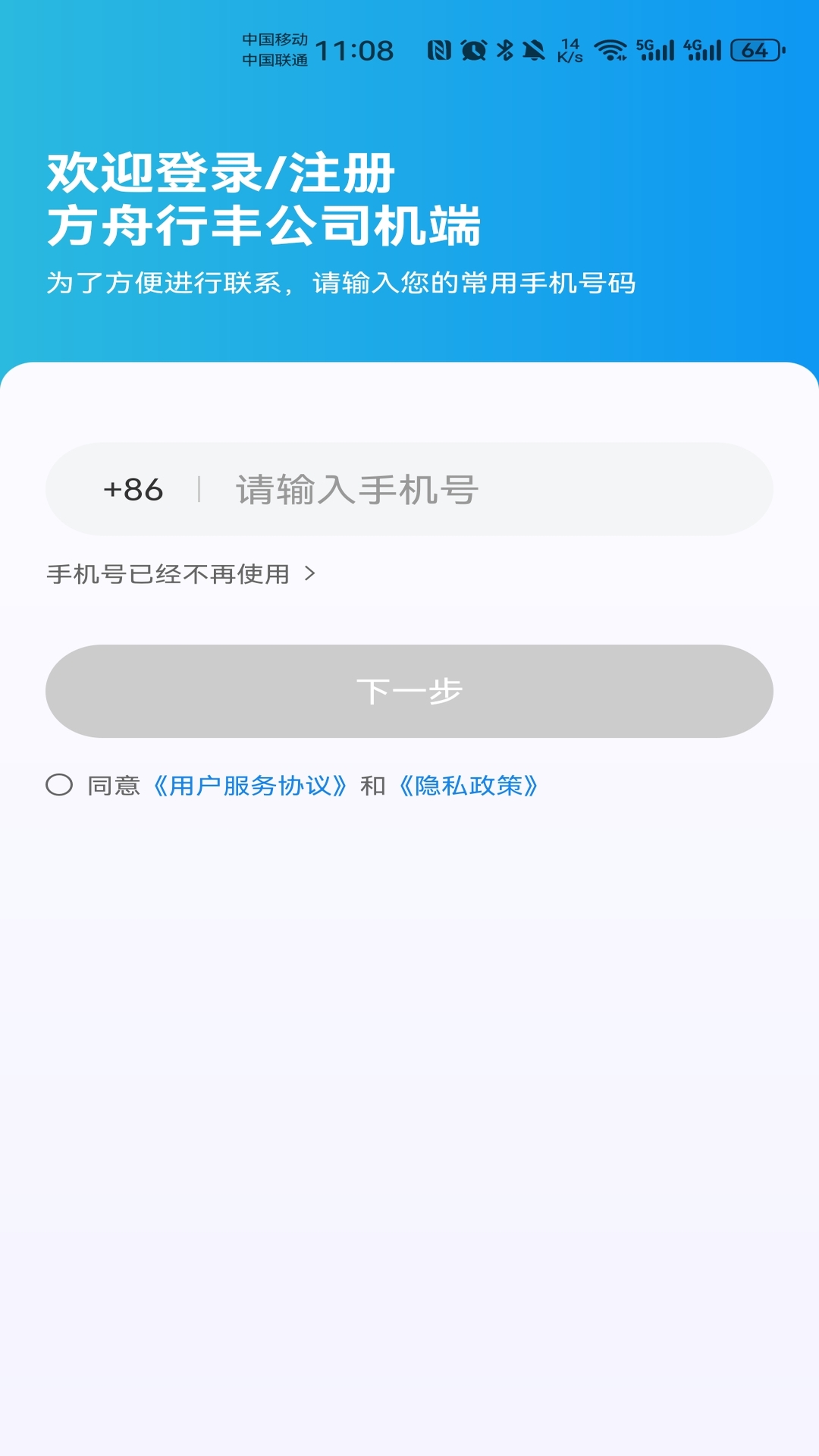Open the +86 country code selector
The width and height of the screenshot is (819, 1456).
[134, 490]
